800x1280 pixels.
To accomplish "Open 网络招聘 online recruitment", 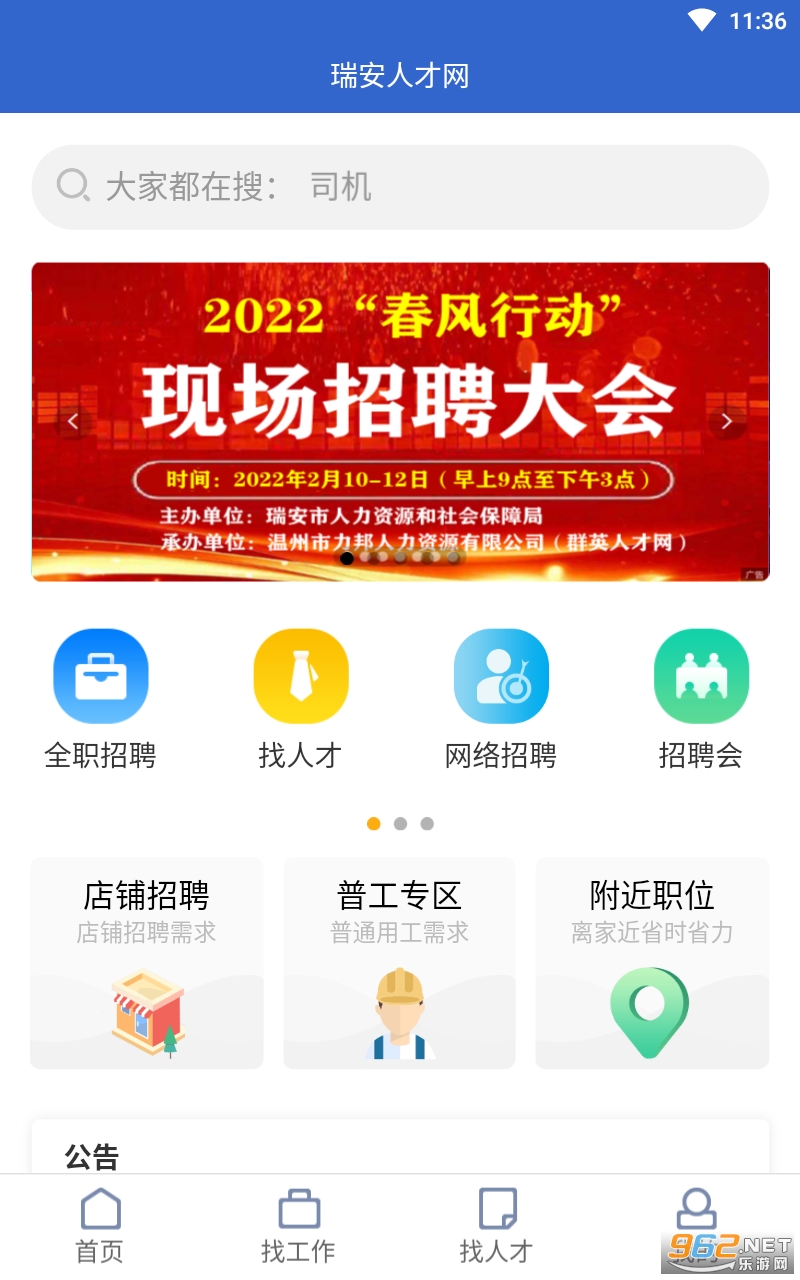I will tap(501, 675).
